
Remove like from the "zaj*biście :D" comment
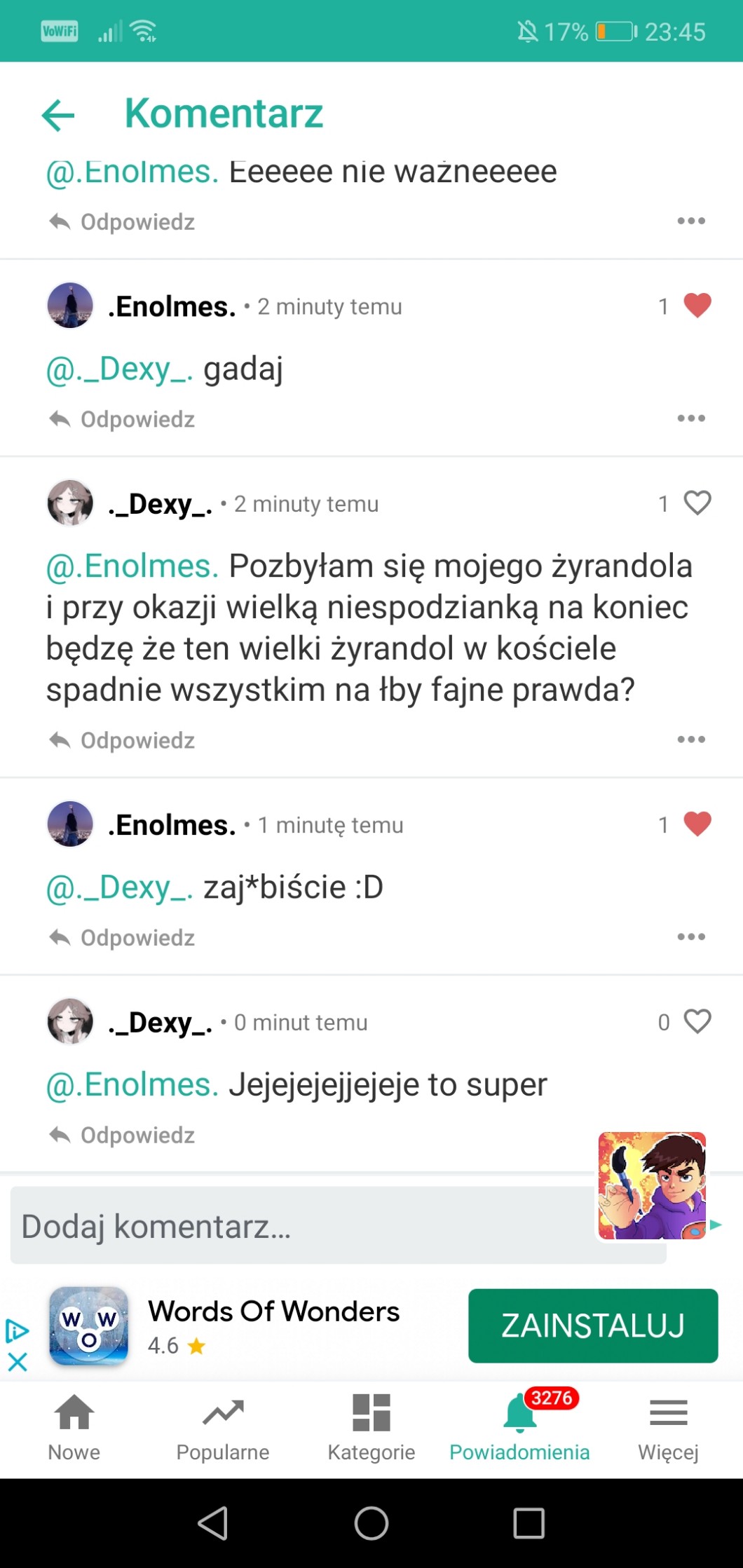click(x=697, y=824)
